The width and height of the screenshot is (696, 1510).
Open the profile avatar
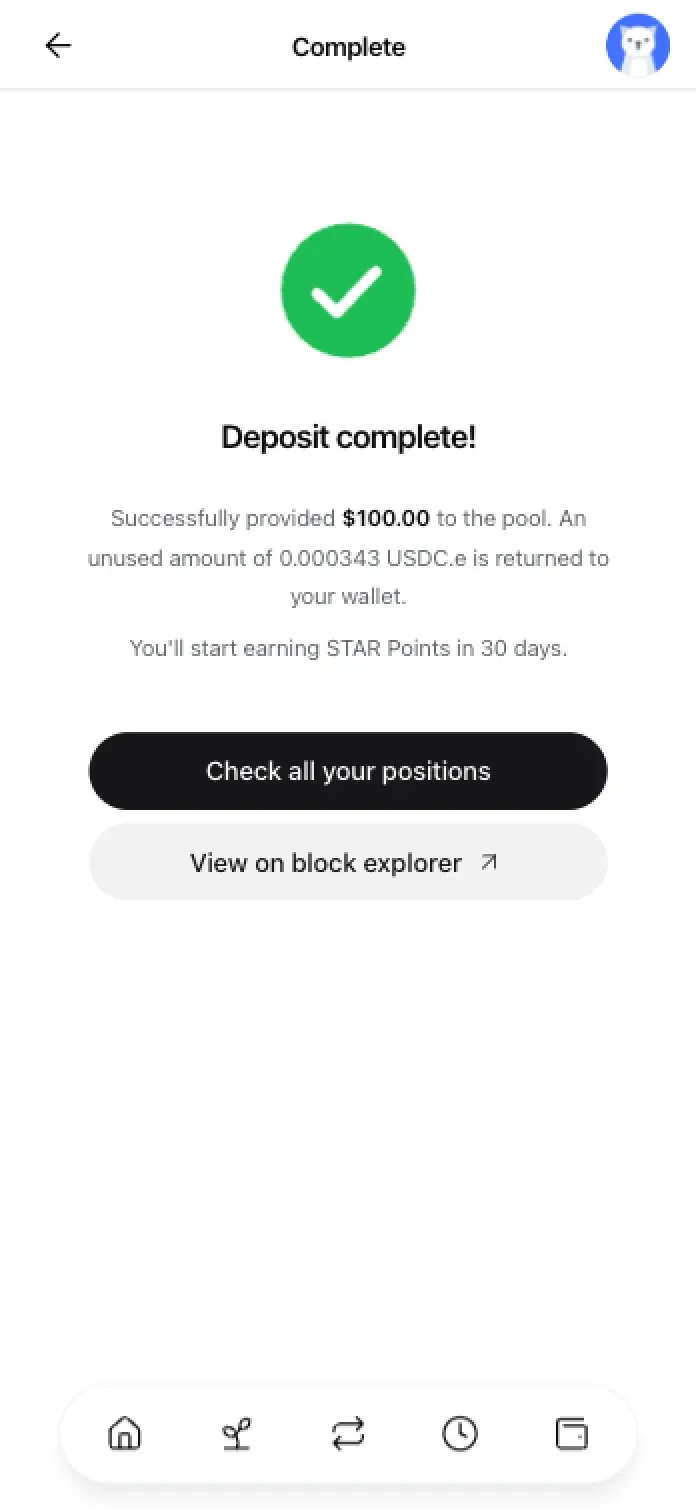pos(637,46)
